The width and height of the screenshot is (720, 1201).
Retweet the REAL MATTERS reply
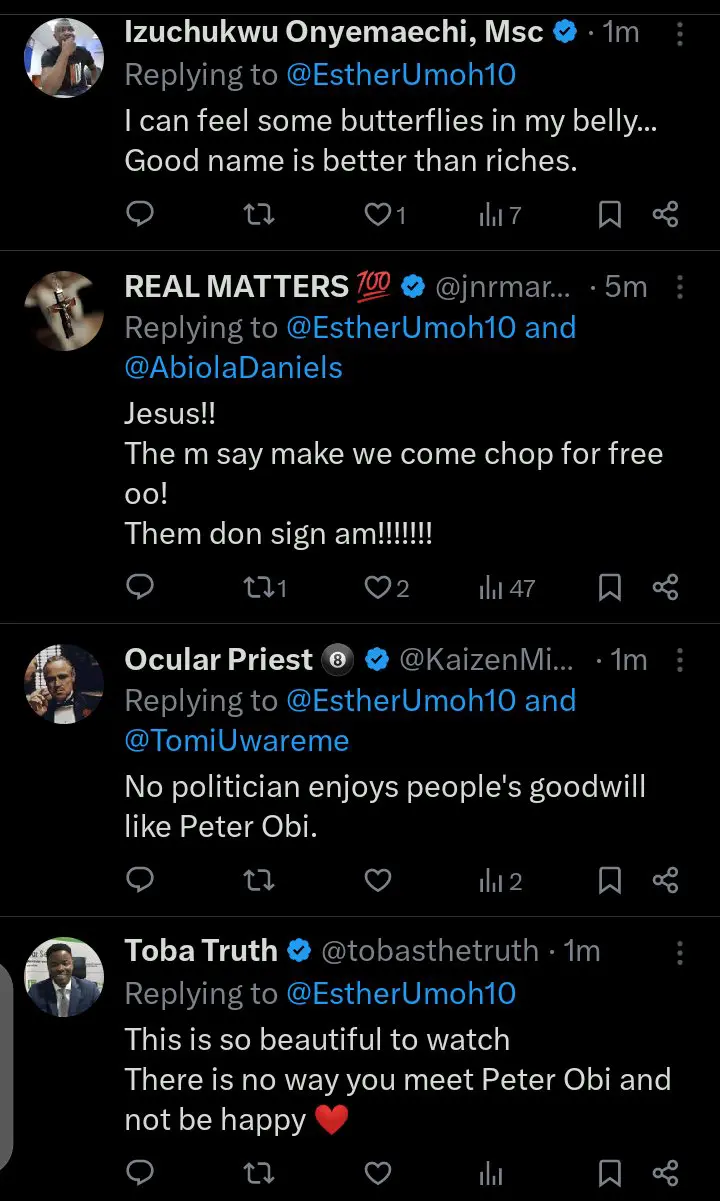point(258,588)
